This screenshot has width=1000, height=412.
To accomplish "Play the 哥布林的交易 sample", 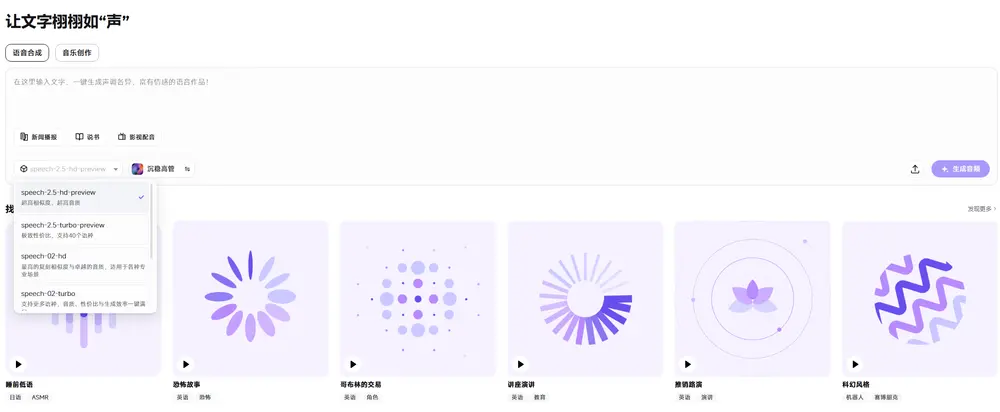I will click(x=353, y=364).
